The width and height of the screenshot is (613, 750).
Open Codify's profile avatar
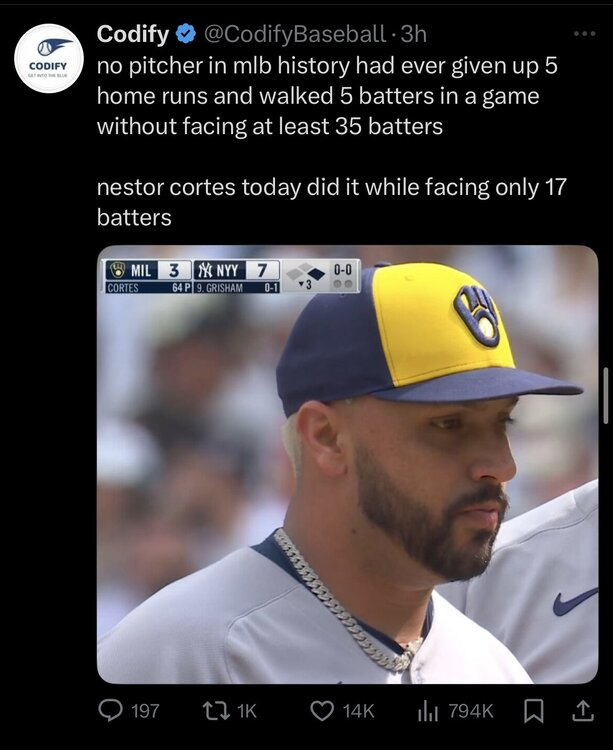(48, 59)
